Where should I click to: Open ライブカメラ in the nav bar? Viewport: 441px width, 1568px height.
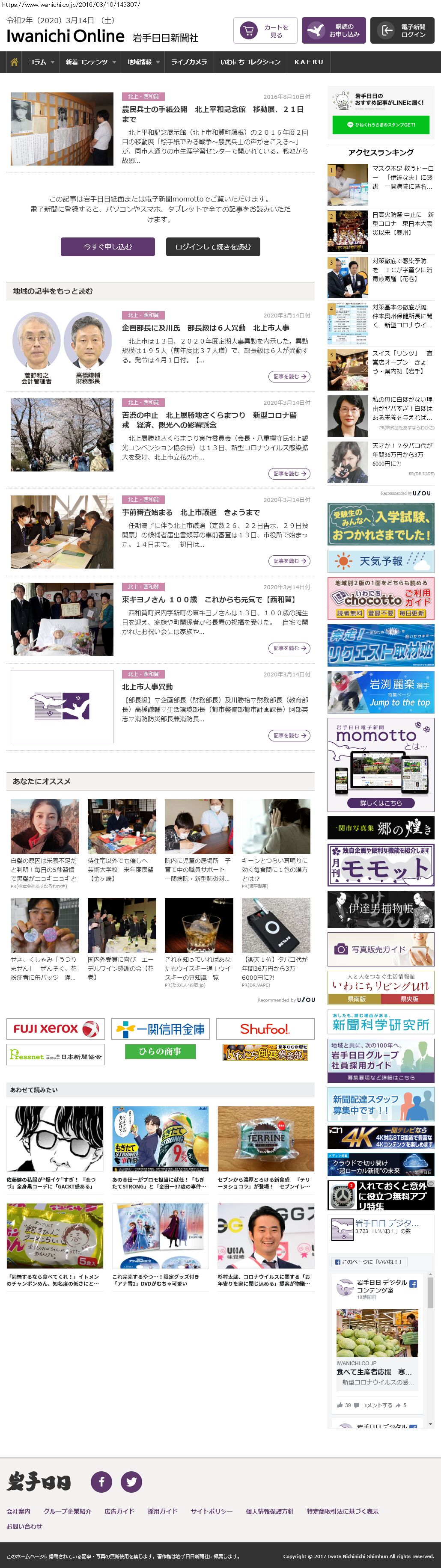(x=189, y=62)
